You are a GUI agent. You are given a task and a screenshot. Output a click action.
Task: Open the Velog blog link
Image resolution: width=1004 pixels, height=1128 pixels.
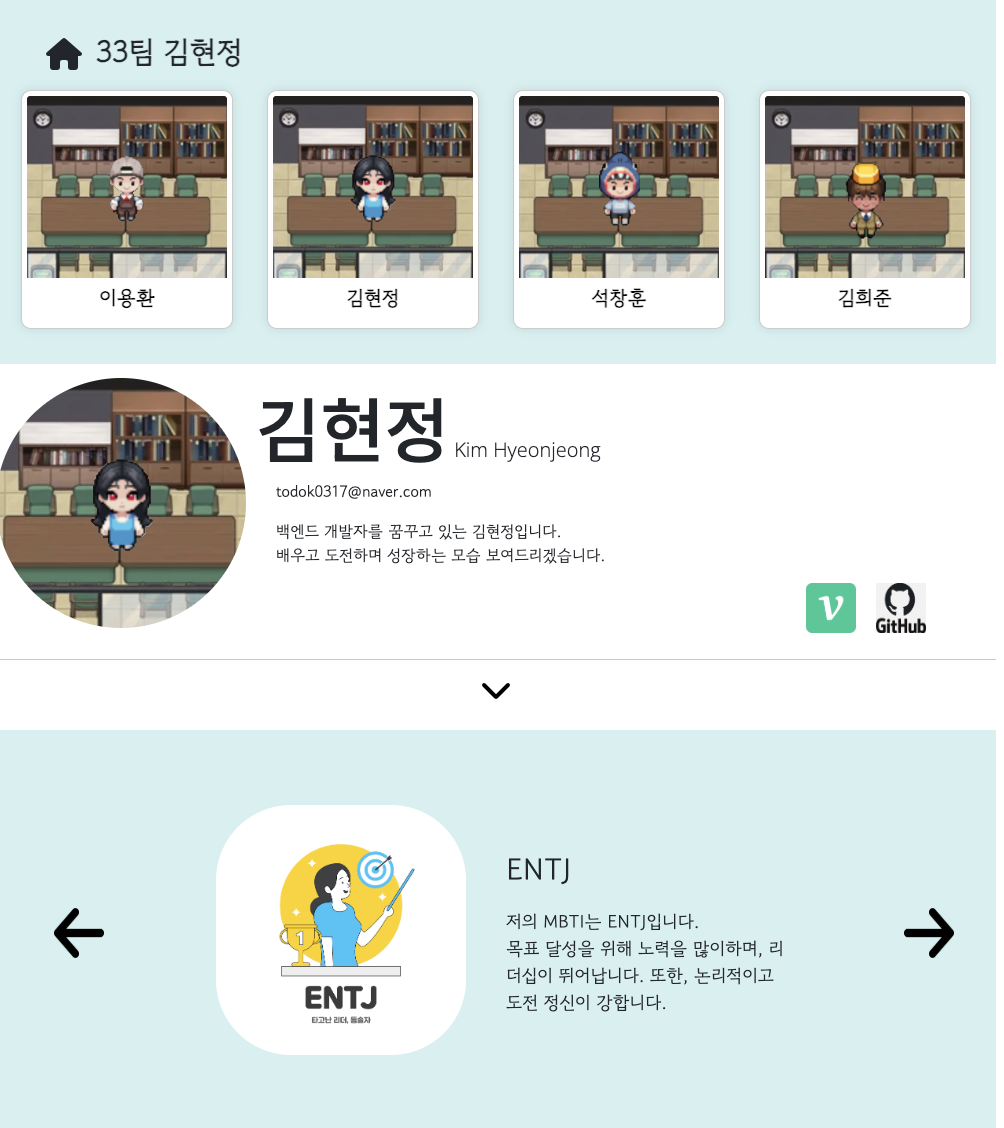pos(831,608)
